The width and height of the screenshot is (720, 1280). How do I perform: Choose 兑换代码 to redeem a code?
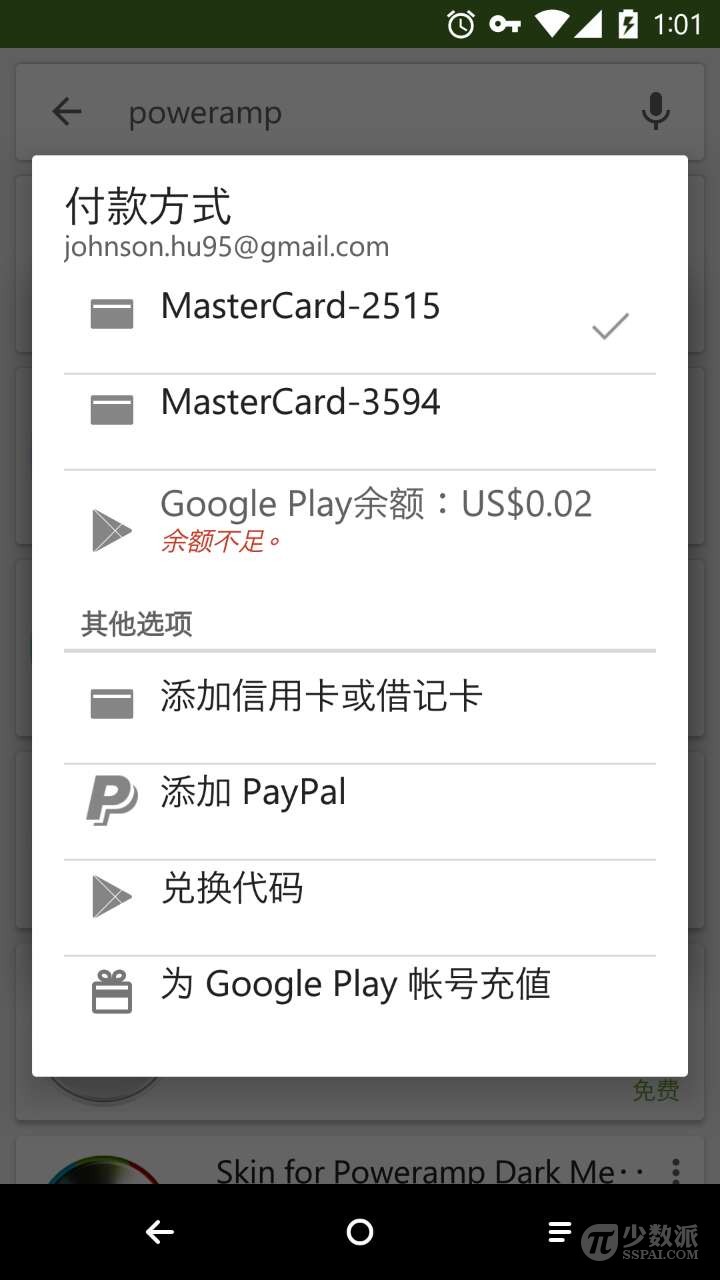coord(232,888)
